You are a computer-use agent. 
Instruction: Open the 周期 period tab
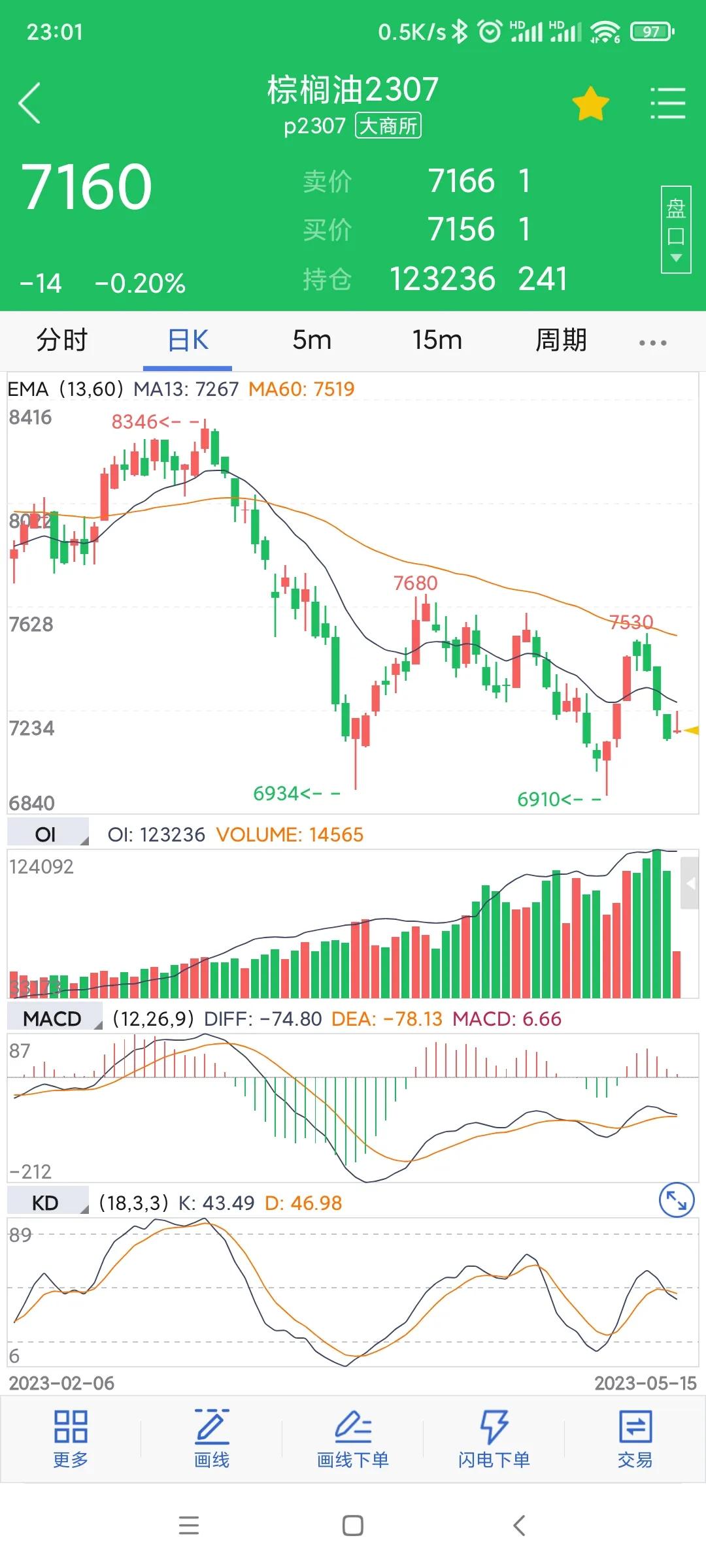click(561, 340)
